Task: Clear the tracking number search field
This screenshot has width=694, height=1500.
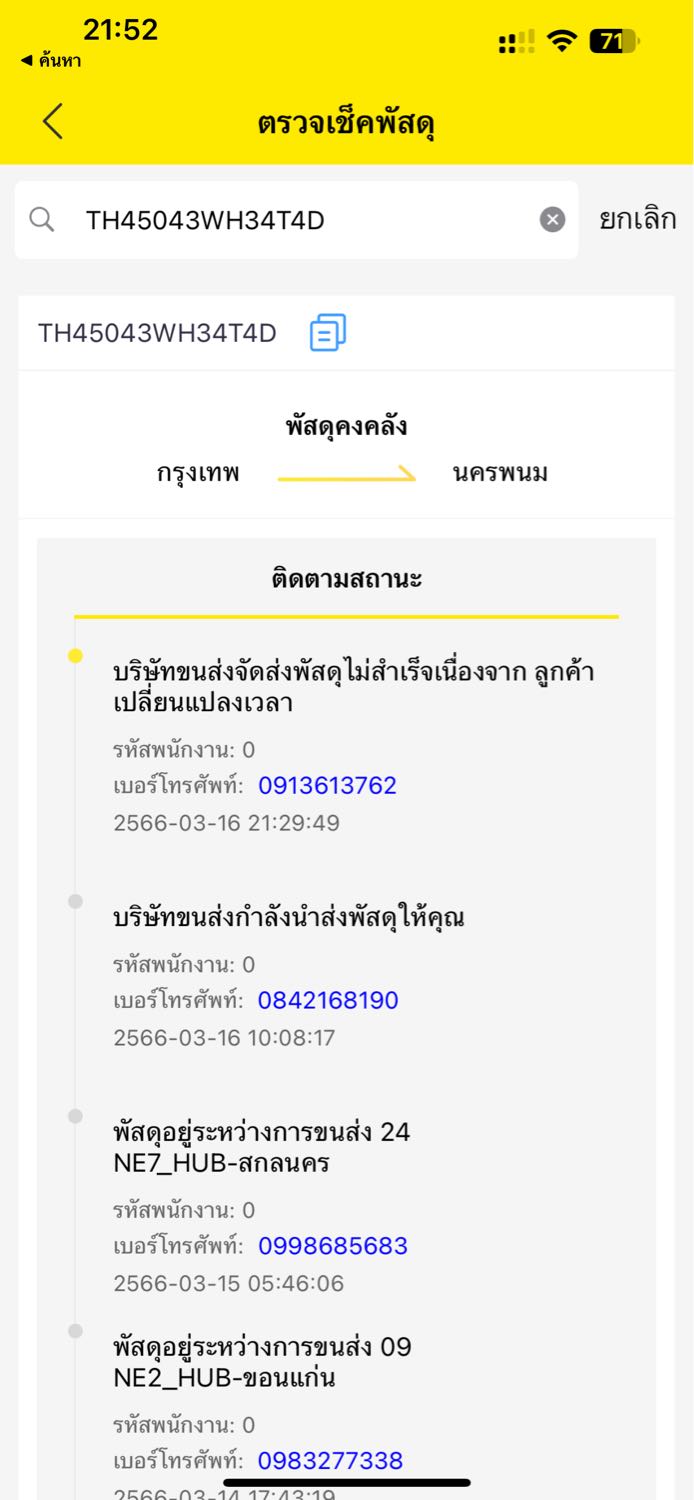Action: (x=553, y=220)
